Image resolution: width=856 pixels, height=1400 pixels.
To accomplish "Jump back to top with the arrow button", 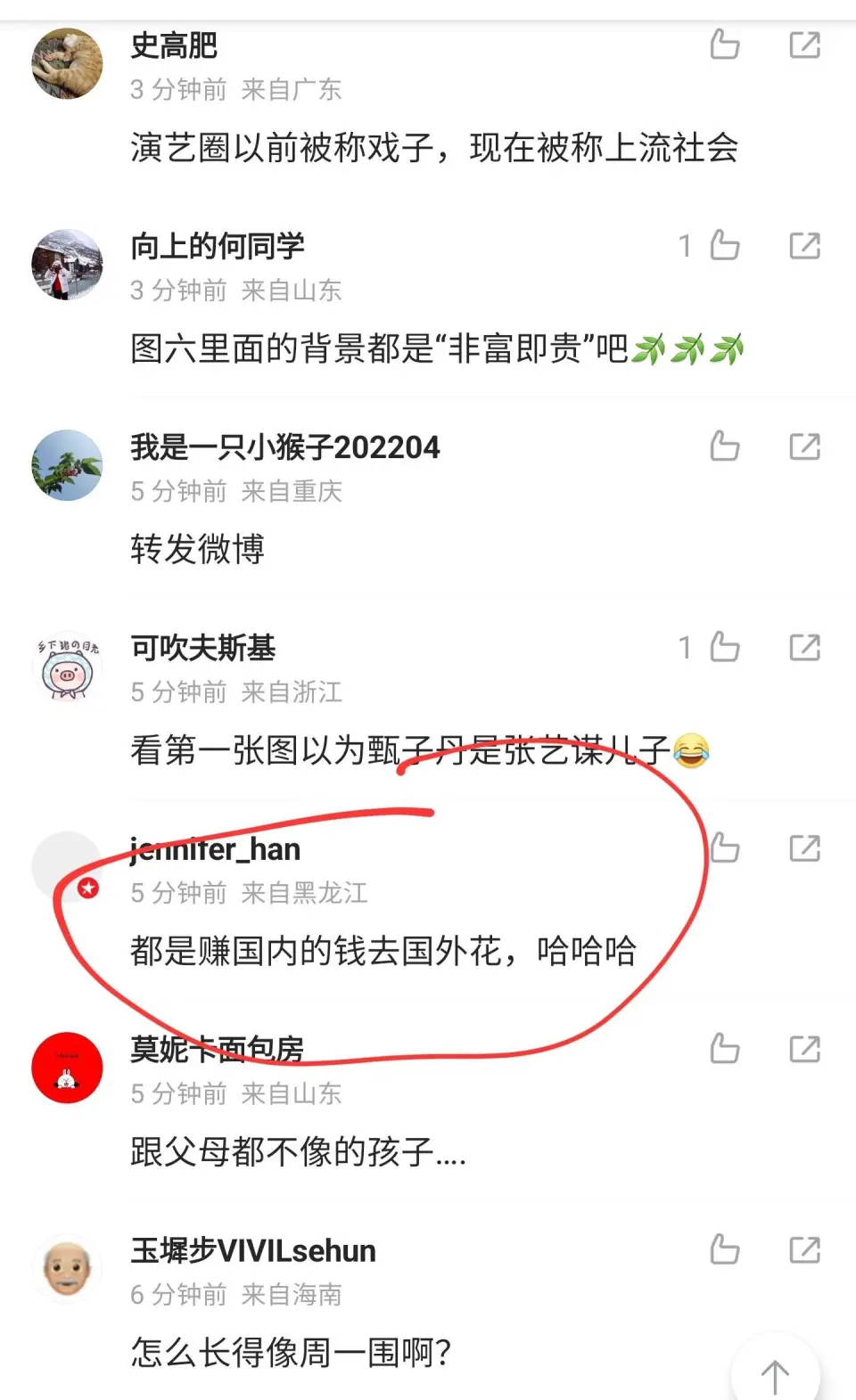I will (775, 1376).
